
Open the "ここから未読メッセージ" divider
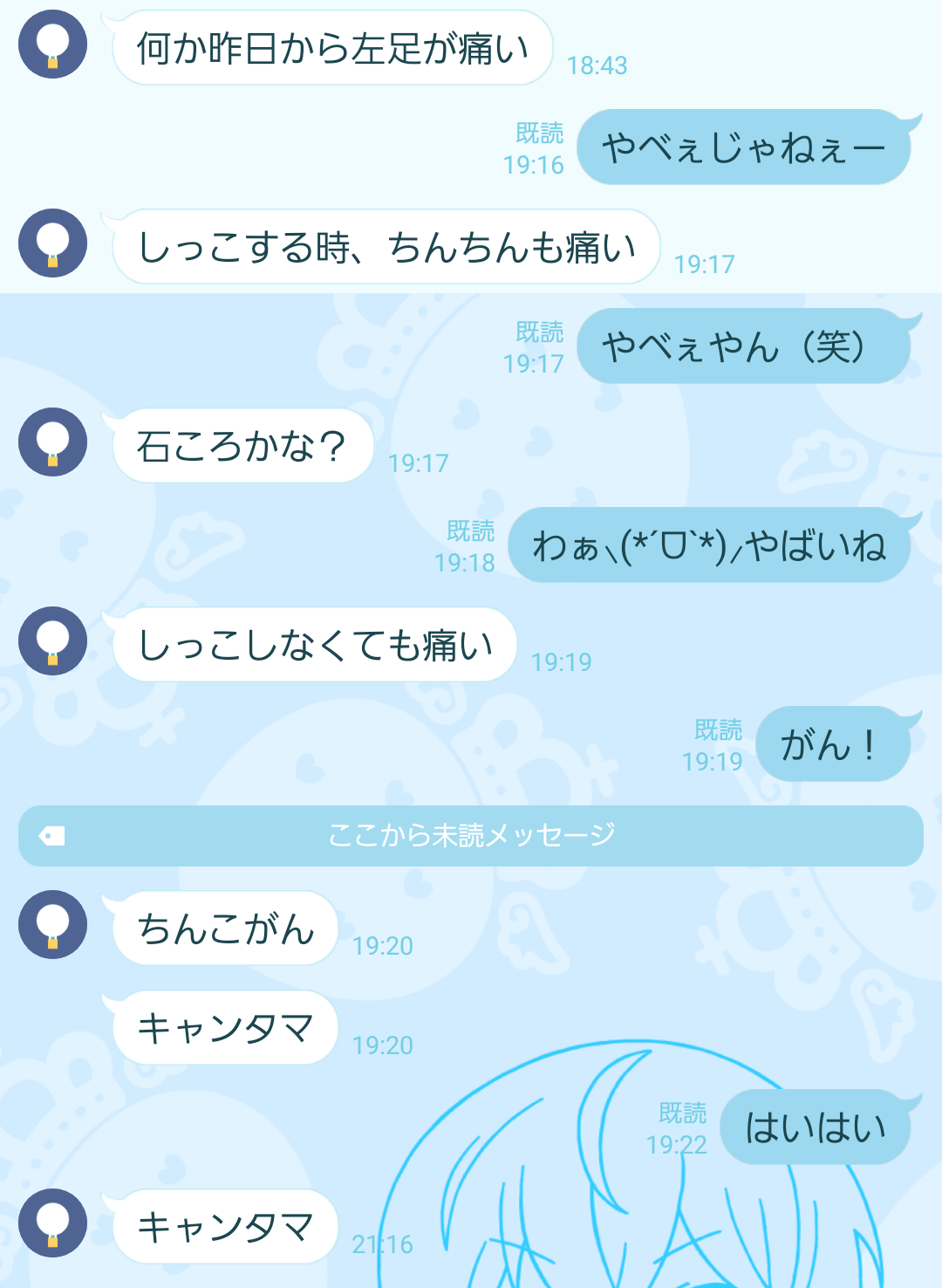[x=471, y=834]
